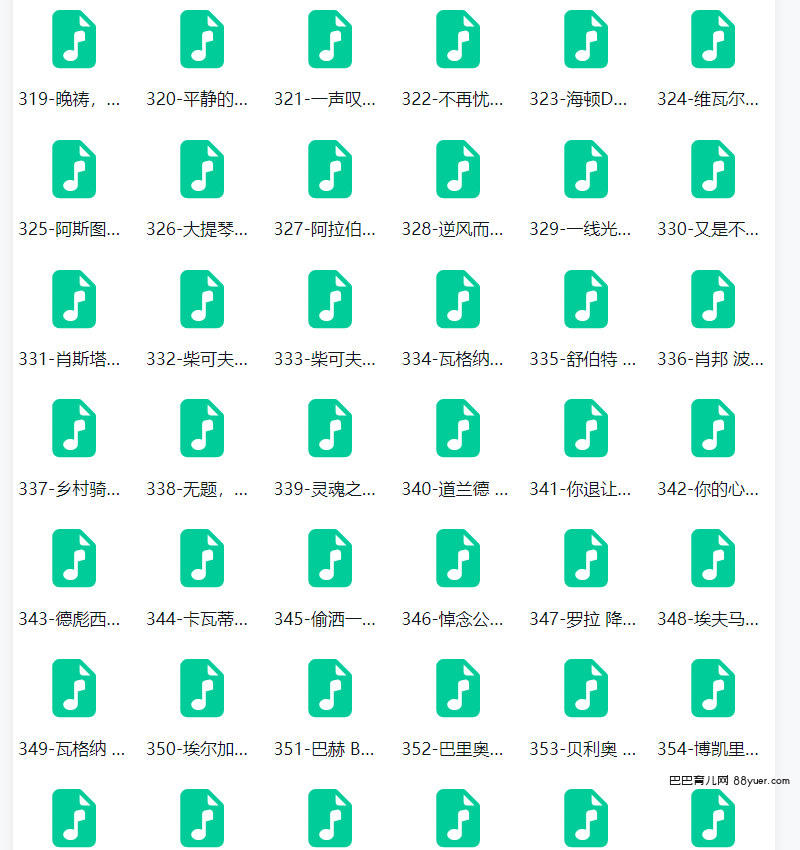Image resolution: width=800 pixels, height=850 pixels.
Task: Open file 335-舒伯特
Action: 586,299
